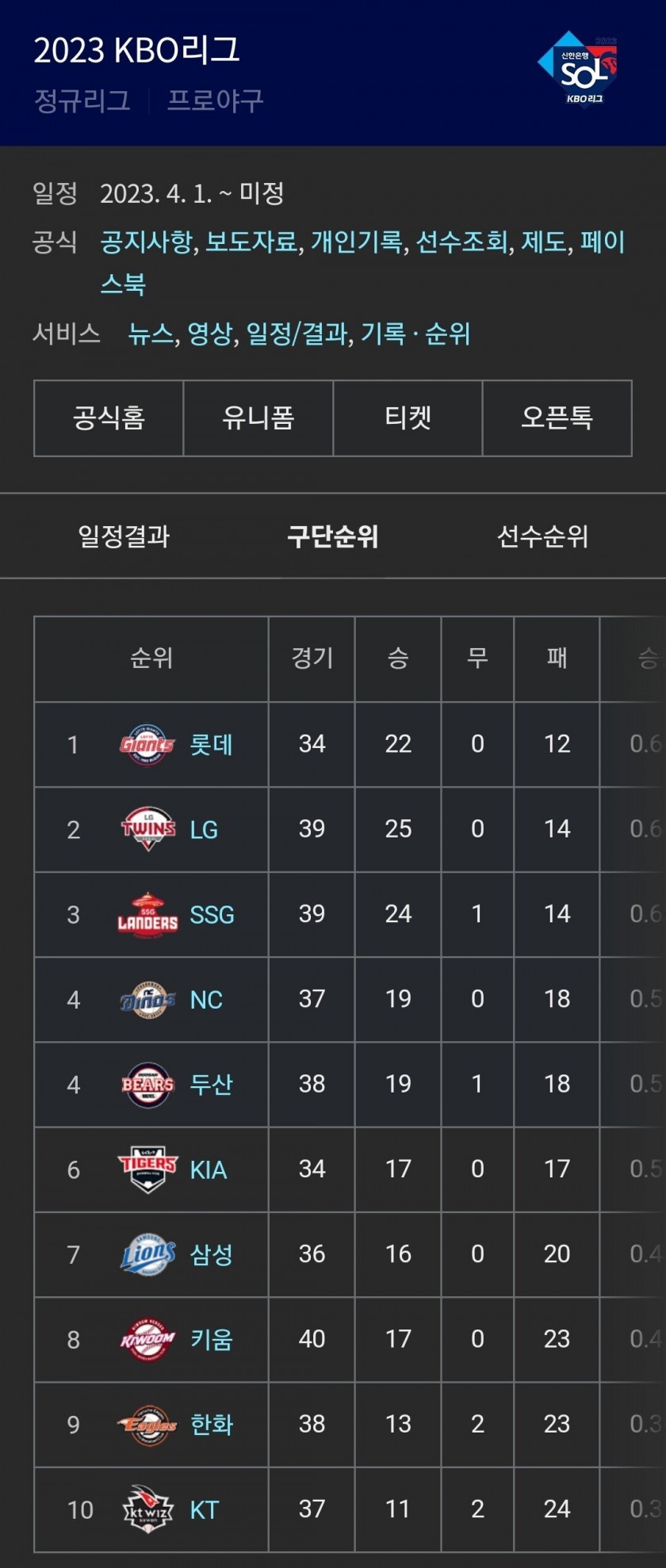Select the 구단순위 tab
Viewport: 666px width, 1568px height.
(332, 536)
